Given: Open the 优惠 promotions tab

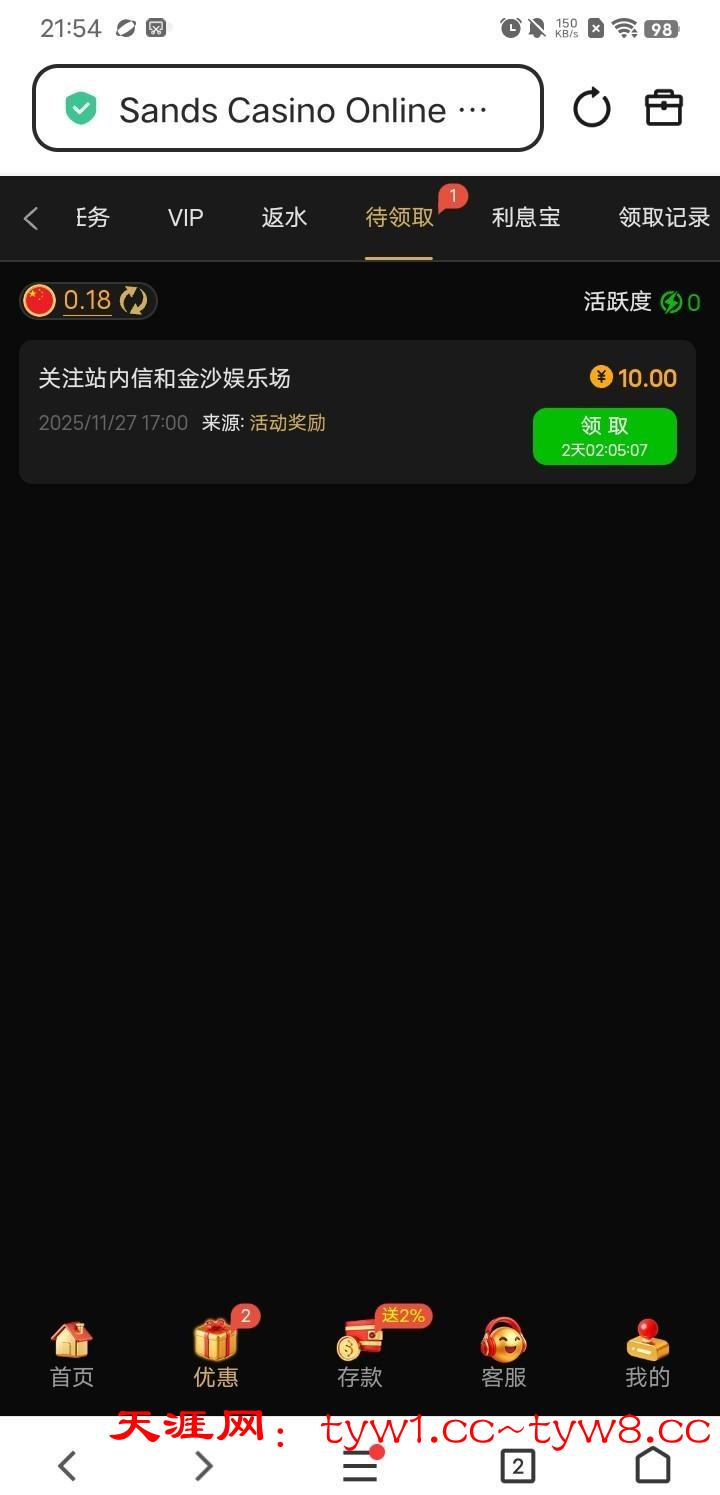Looking at the screenshot, I should 216,1354.
